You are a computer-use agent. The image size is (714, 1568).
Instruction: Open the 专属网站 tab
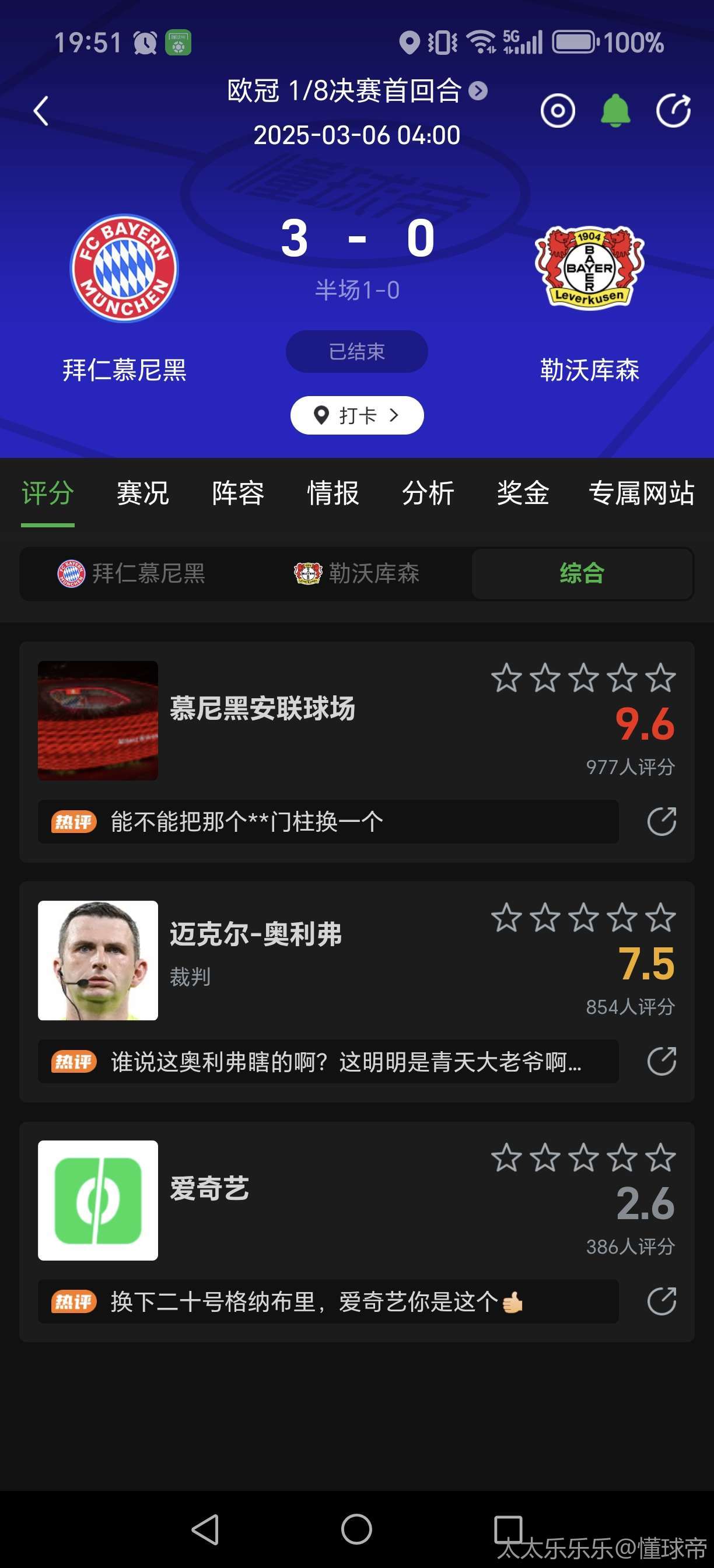pyautogui.click(x=641, y=493)
